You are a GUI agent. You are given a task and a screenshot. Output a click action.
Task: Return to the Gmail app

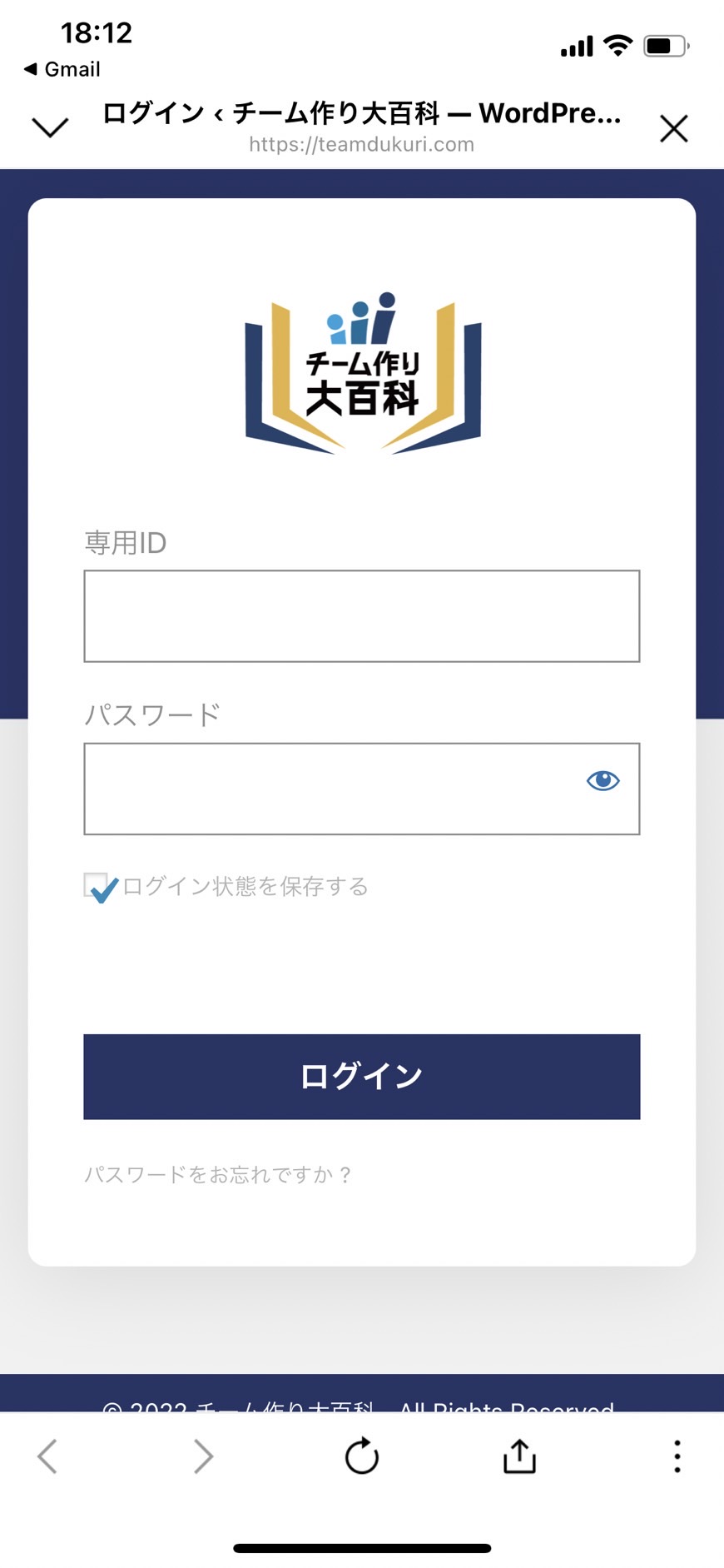(62, 69)
